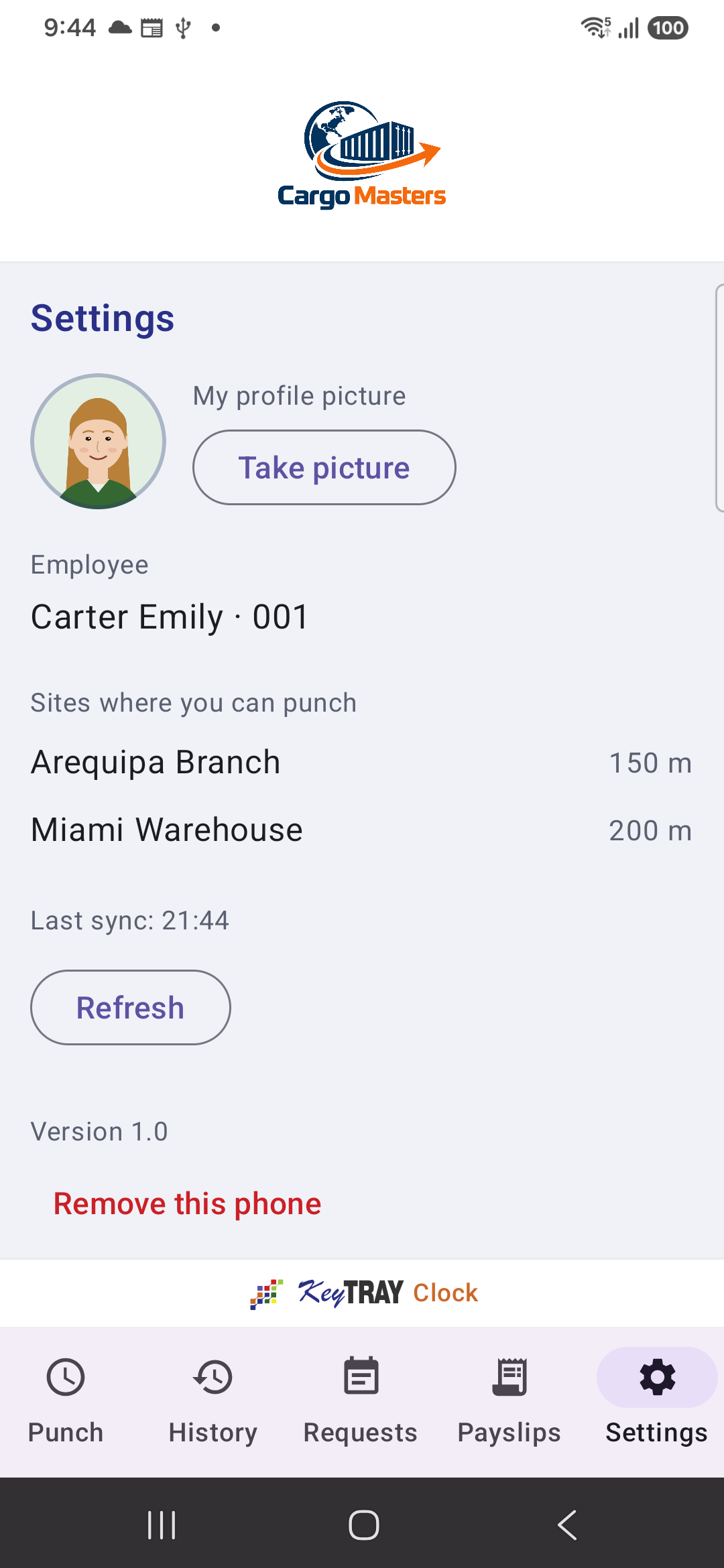The width and height of the screenshot is (724, 1568).
Task: Refresh the sync data
Action: (131, 1007)
